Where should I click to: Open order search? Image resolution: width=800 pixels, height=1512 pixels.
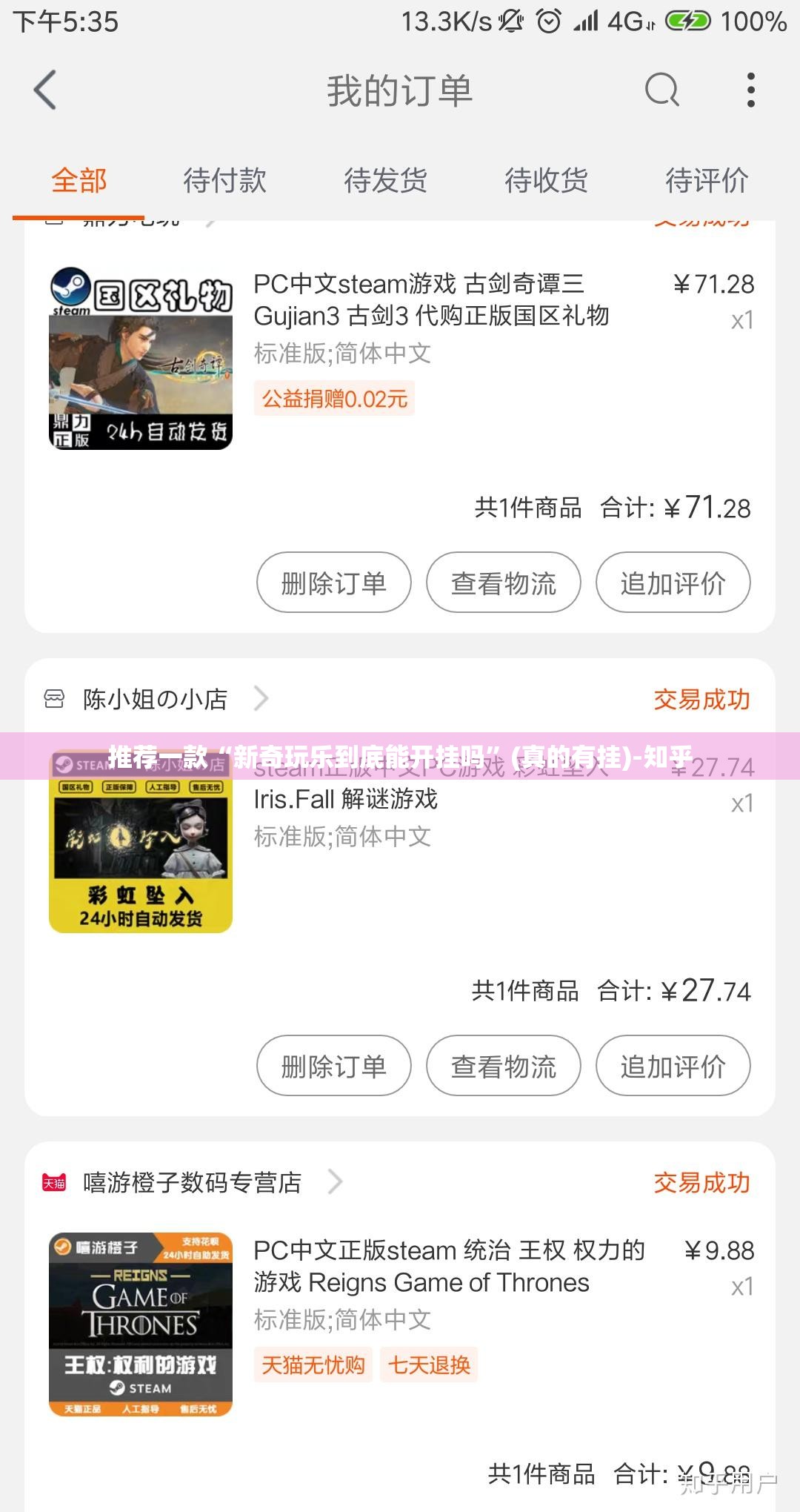pyautogui.click(x=661, y=90)
